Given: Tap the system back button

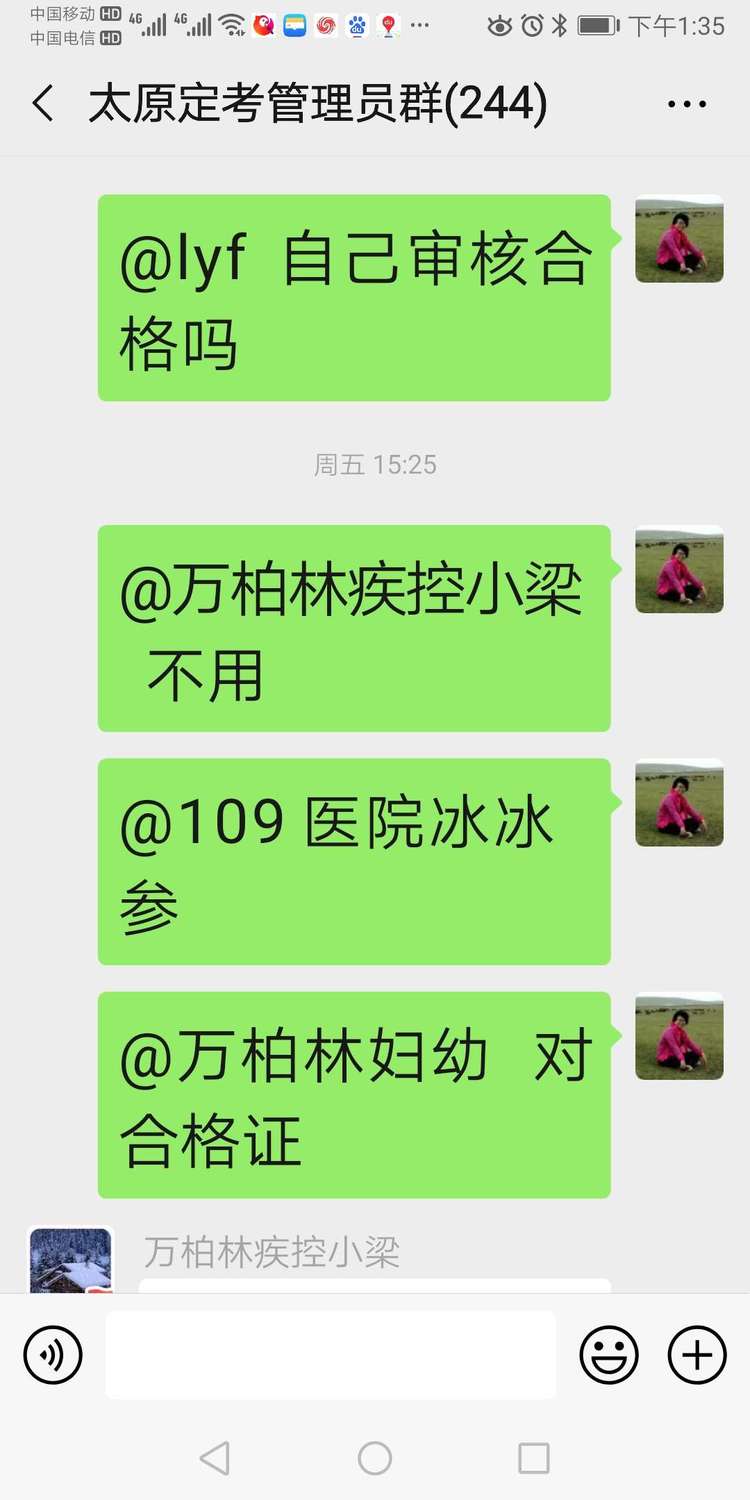Looking at the screenshot, I should 214,1458.
